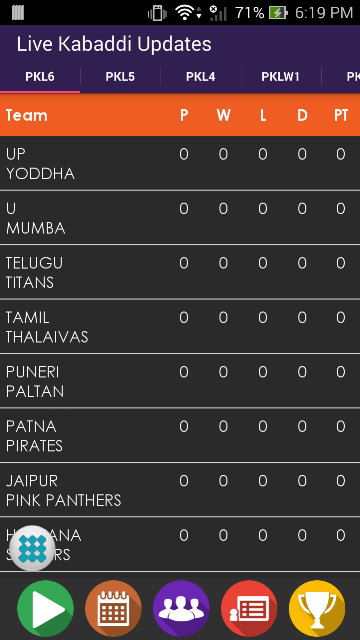Viewport: 360px width, 640px height.
Task: Tap the green play button
Action: [x=45, y=609]
